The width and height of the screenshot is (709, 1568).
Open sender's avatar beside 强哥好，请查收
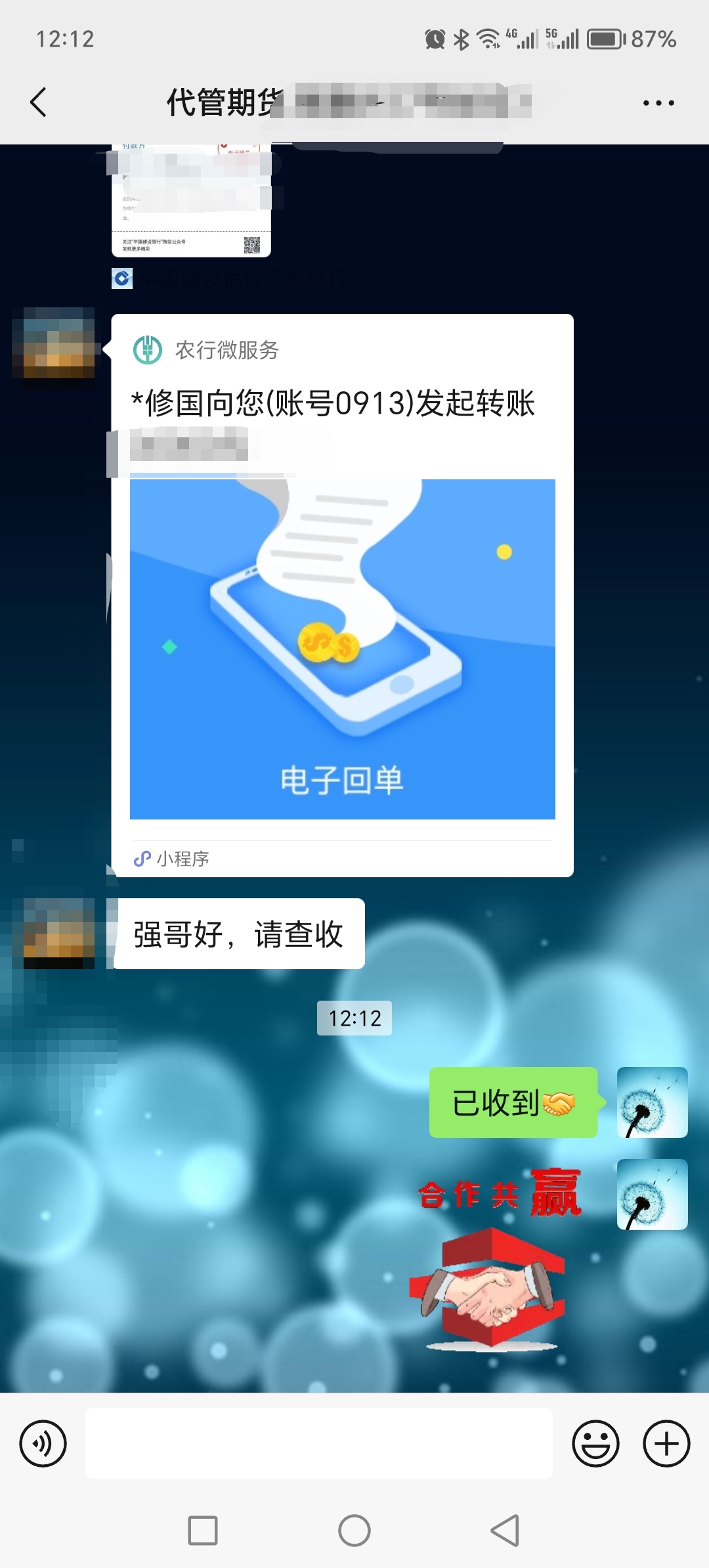58,933
